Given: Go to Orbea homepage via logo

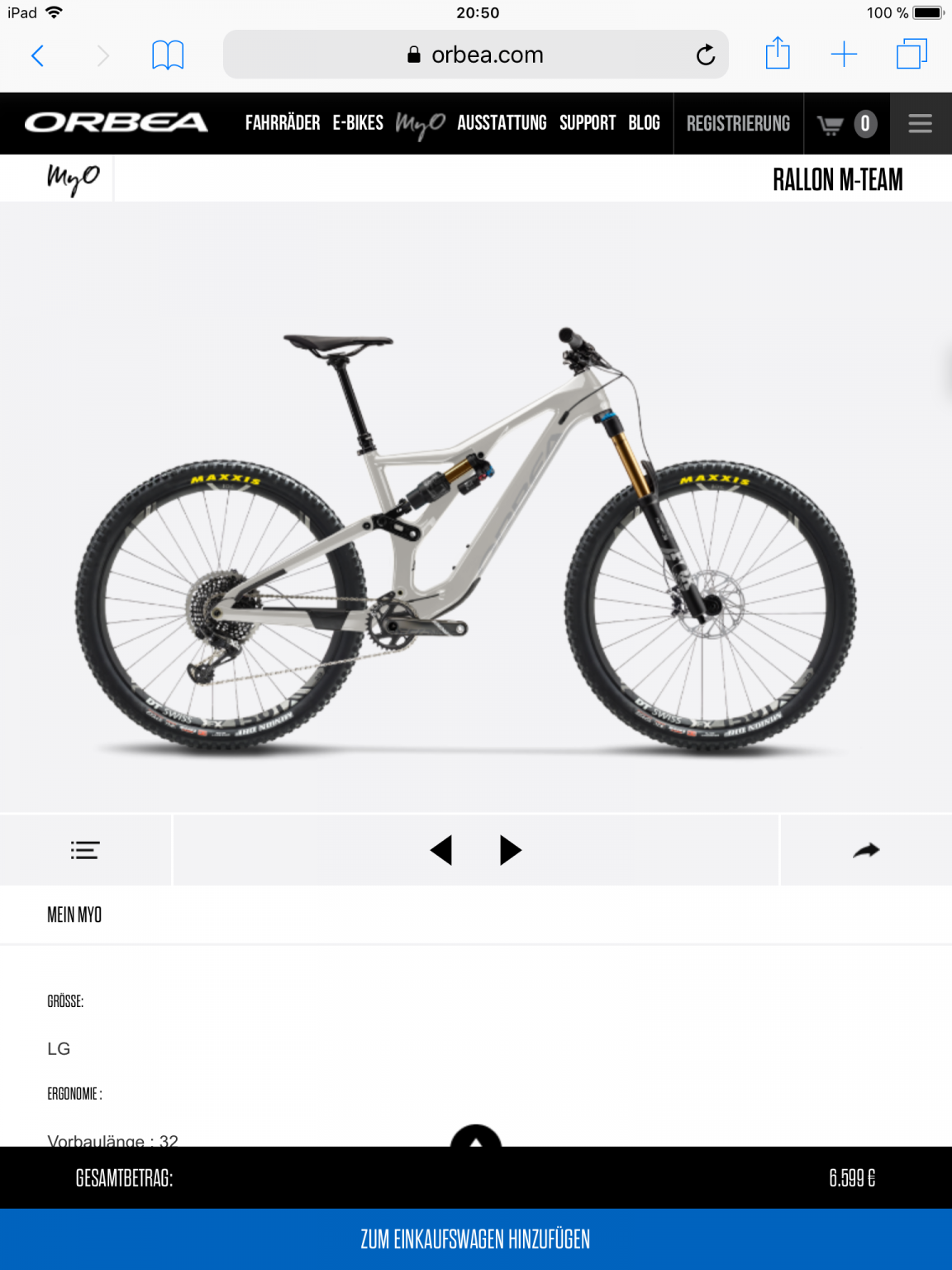Looking at the screenshot, I should click(117, 123).
